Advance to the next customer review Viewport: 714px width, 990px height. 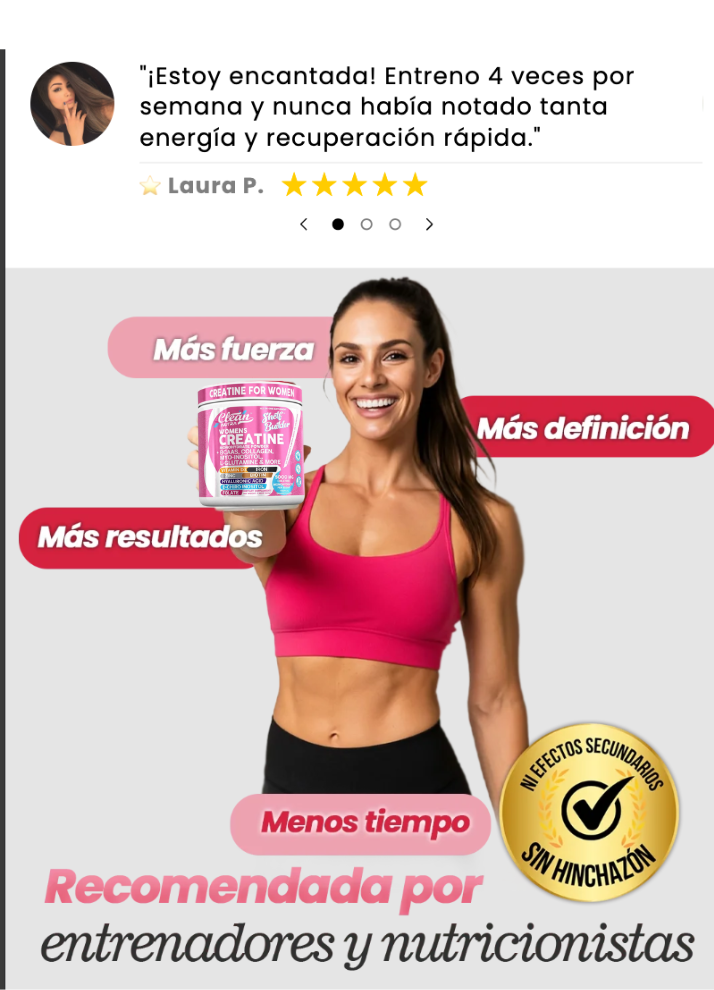click(429, 224)
